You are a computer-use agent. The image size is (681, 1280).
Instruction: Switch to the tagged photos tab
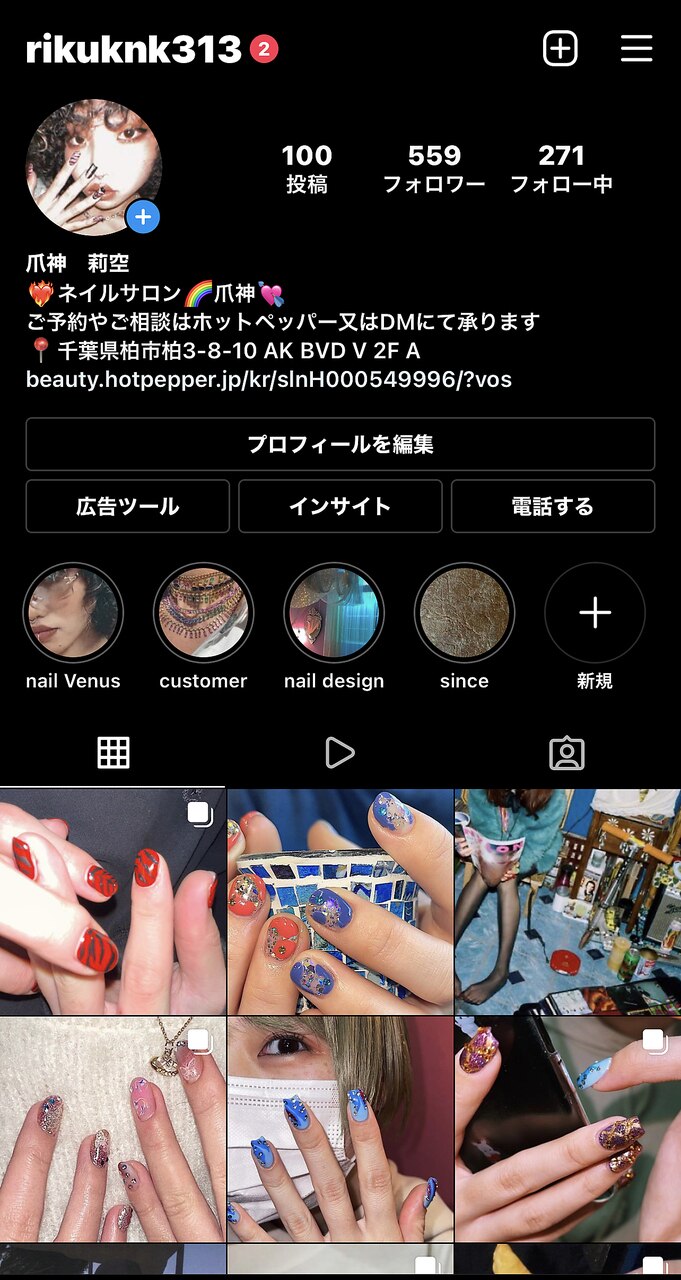tap(567, 753)
